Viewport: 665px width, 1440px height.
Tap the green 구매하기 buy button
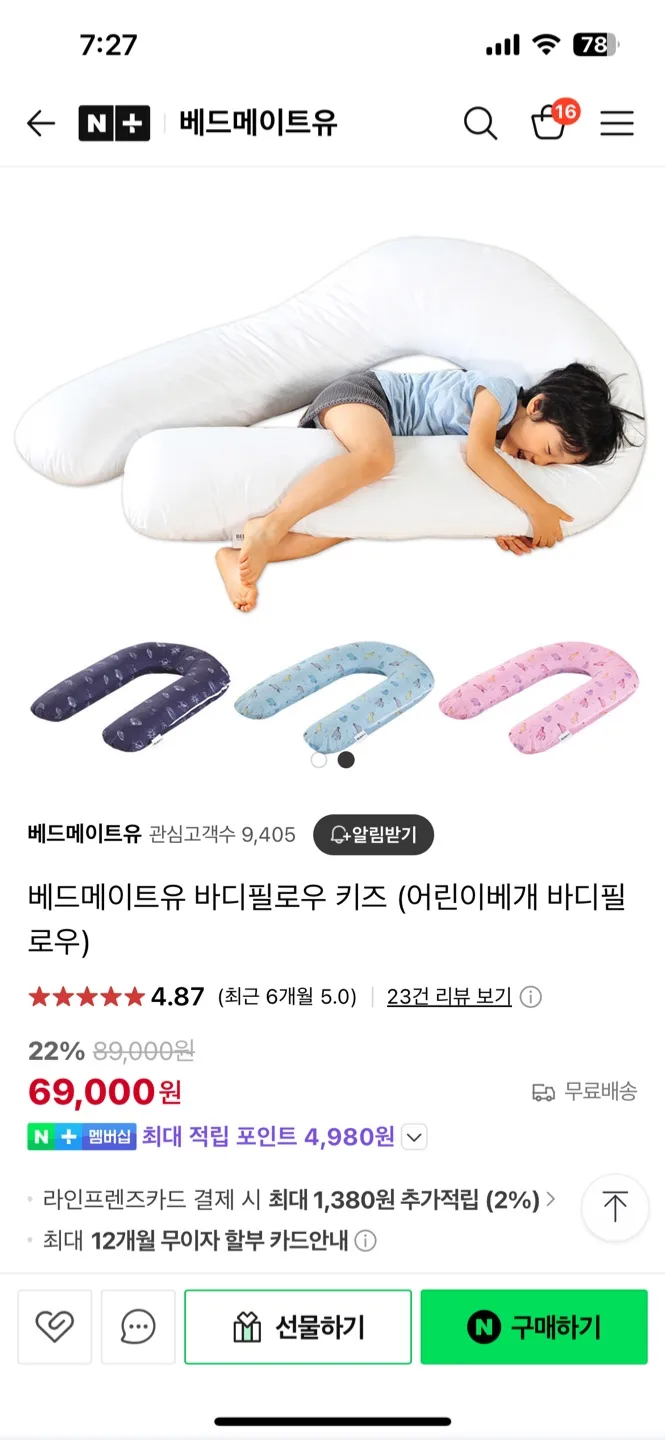coord(534,1327)
